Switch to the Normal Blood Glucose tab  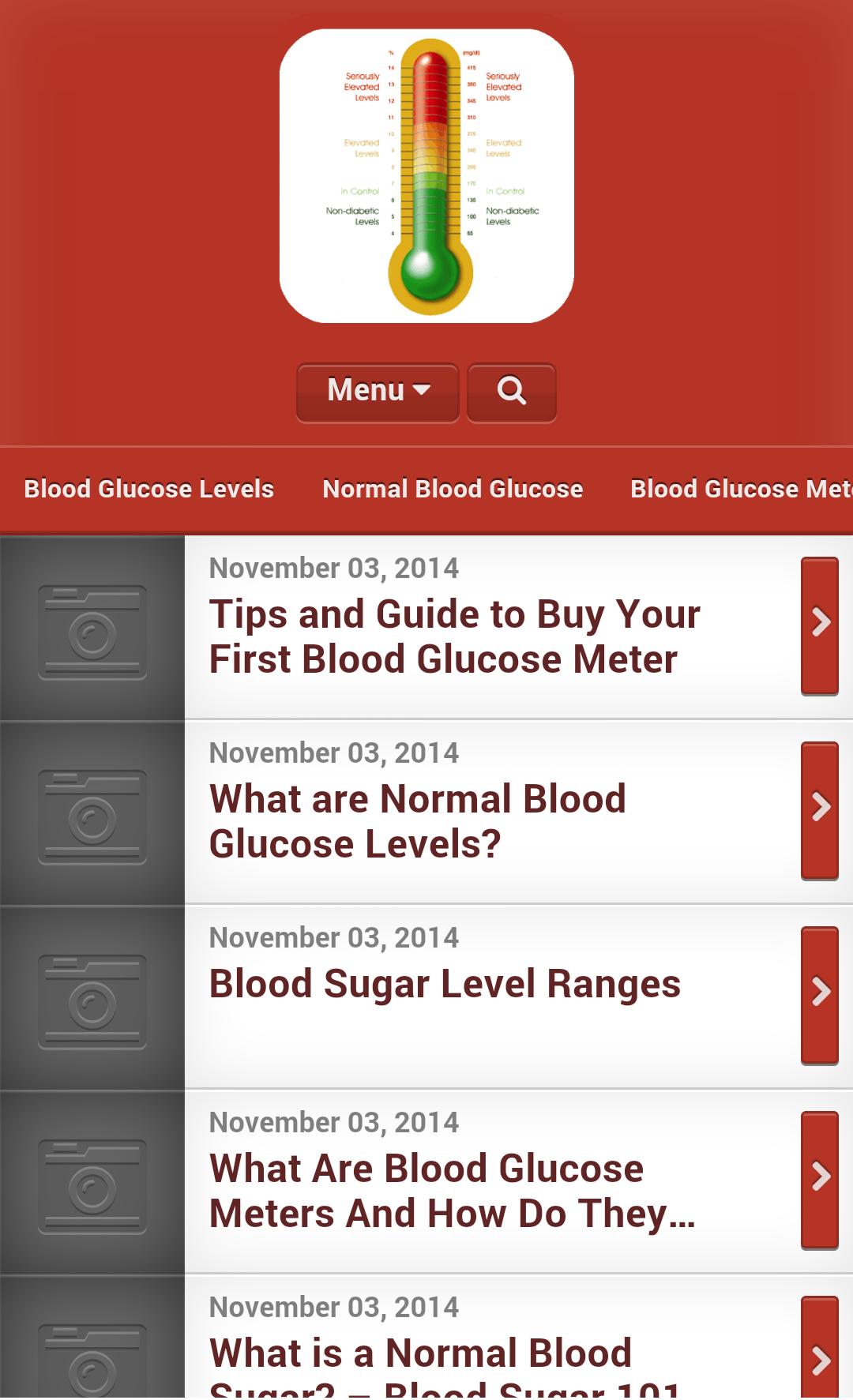tap(452, 490)
